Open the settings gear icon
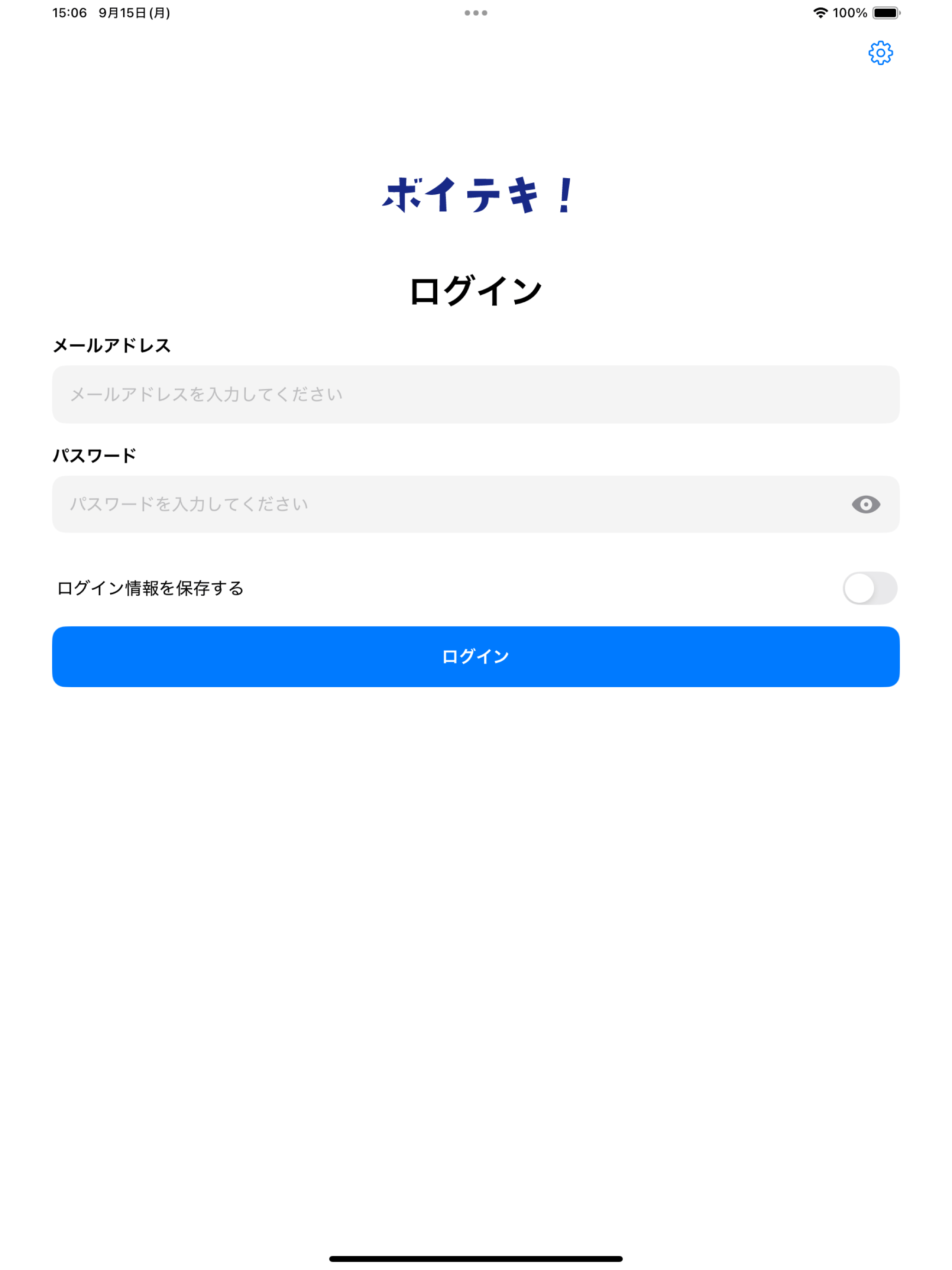 coord(880,53)
